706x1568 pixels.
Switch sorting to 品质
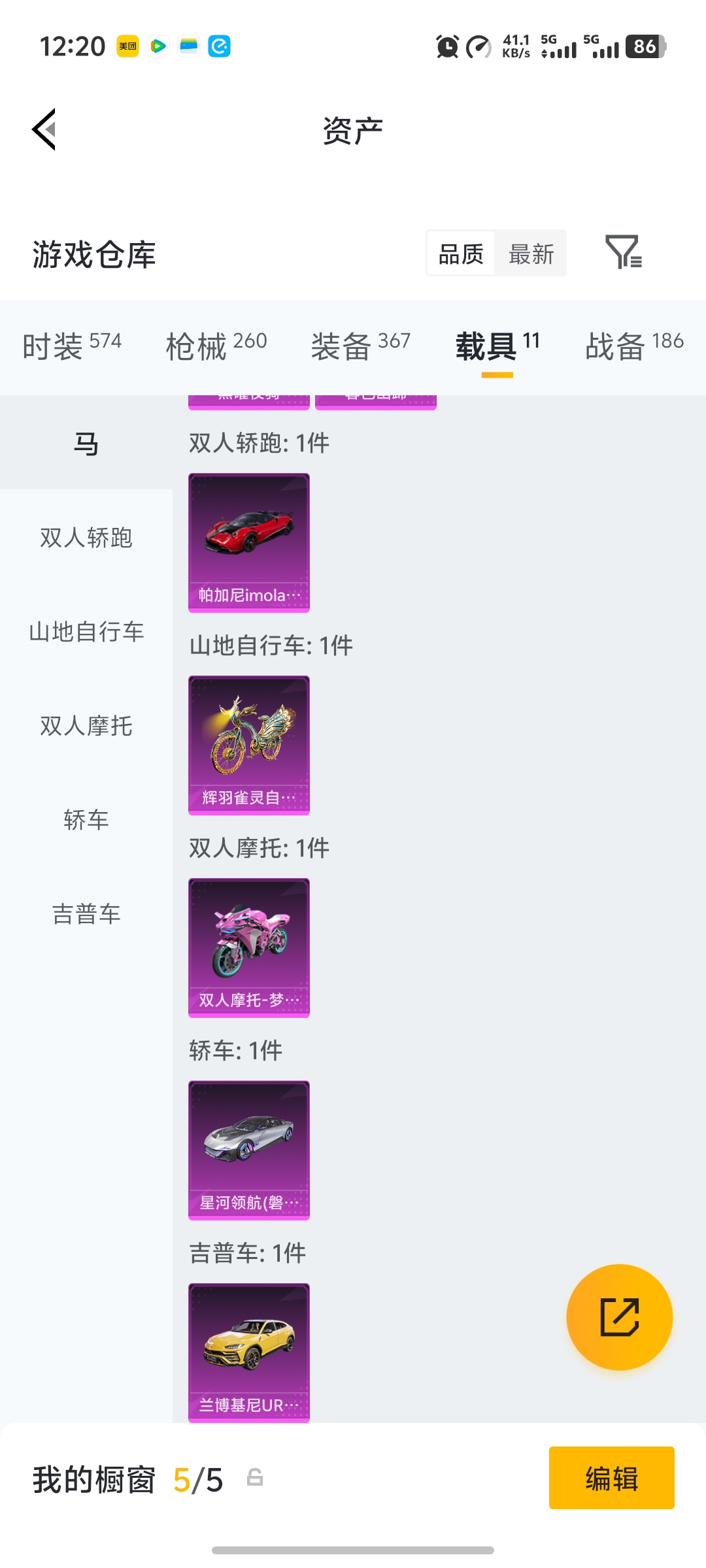pos(460,253)
